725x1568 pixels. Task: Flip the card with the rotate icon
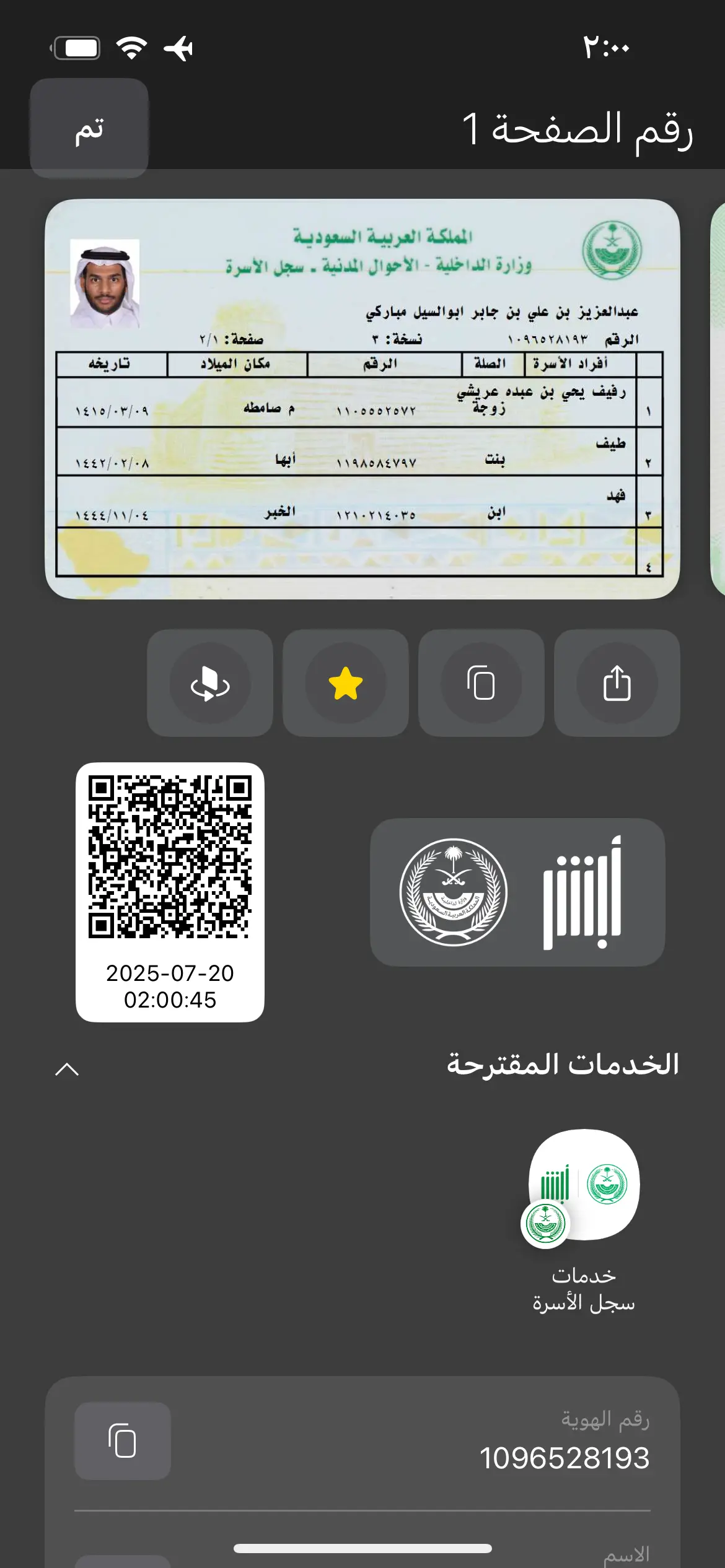tap(210, 684)
